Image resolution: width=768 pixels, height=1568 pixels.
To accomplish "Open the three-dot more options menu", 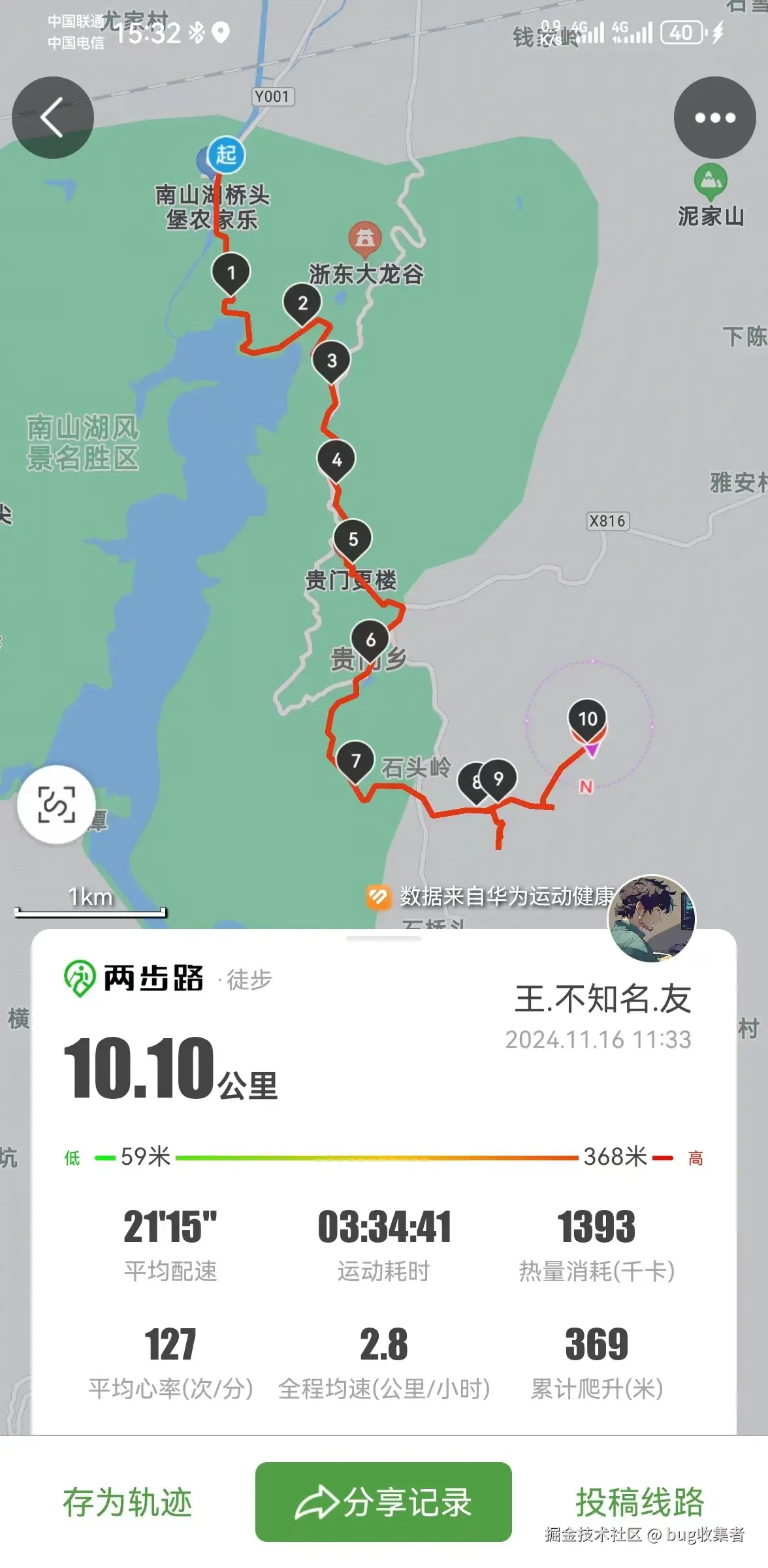I will pos(714,118).
